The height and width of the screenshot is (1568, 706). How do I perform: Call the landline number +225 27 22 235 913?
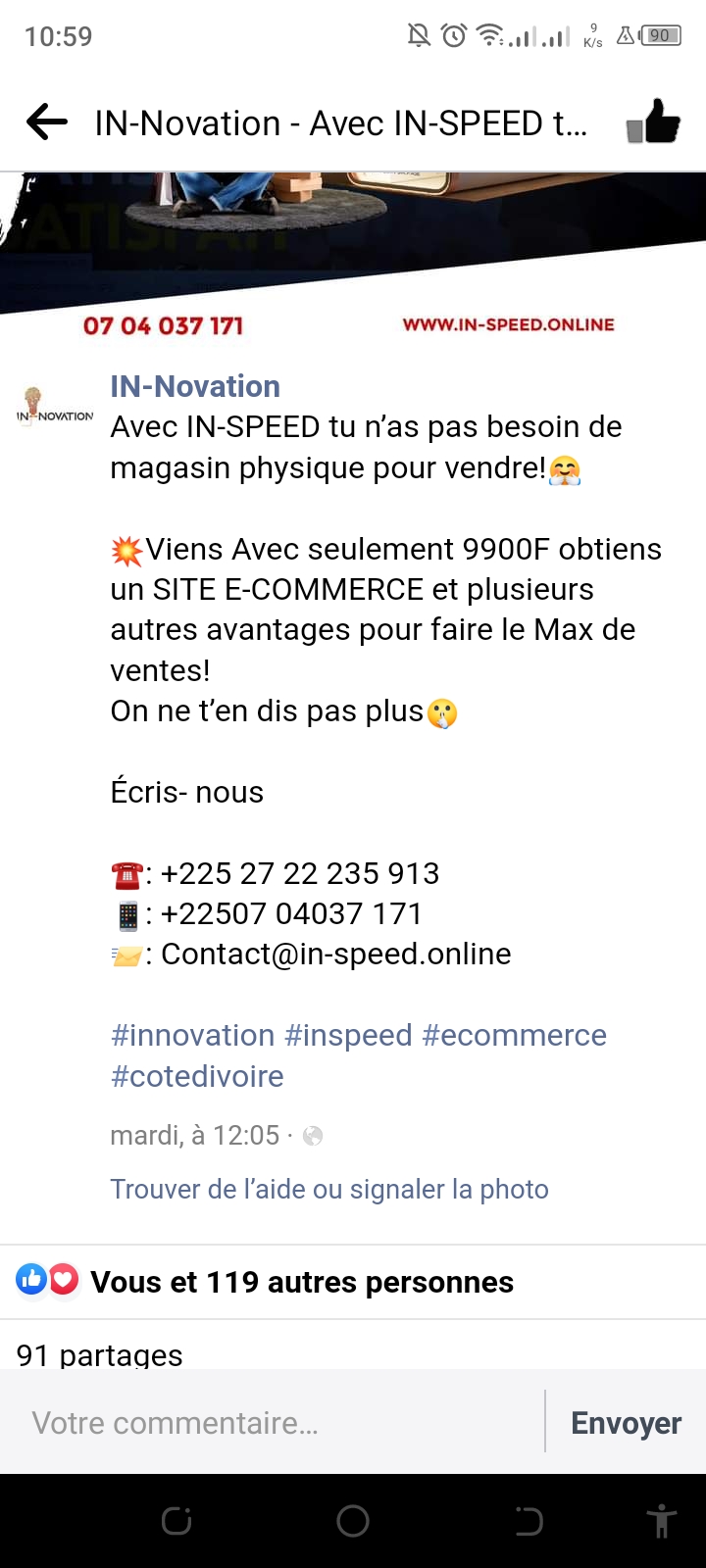tap(300, 873)
